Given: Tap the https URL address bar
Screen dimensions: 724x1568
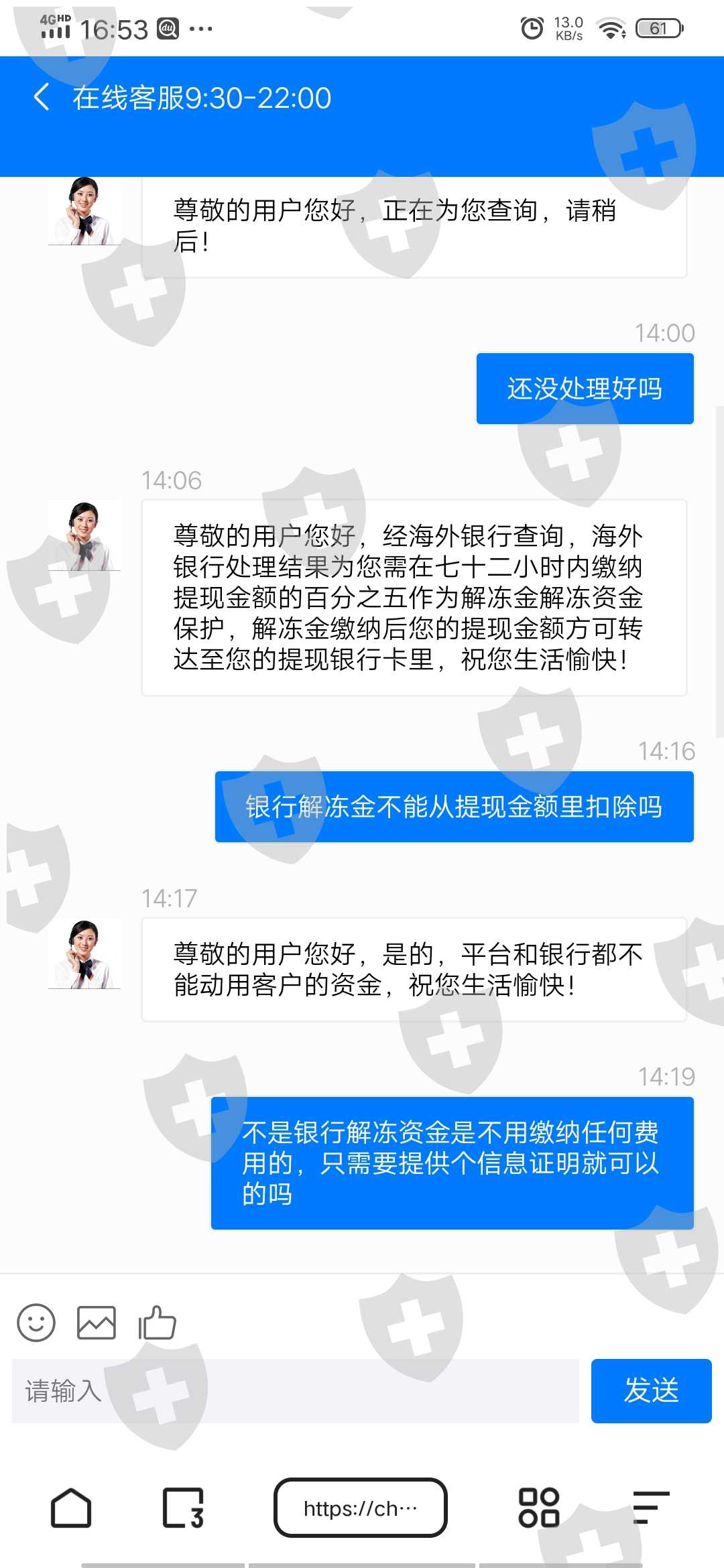Looking at the screenshot, I should [361, 1508].
